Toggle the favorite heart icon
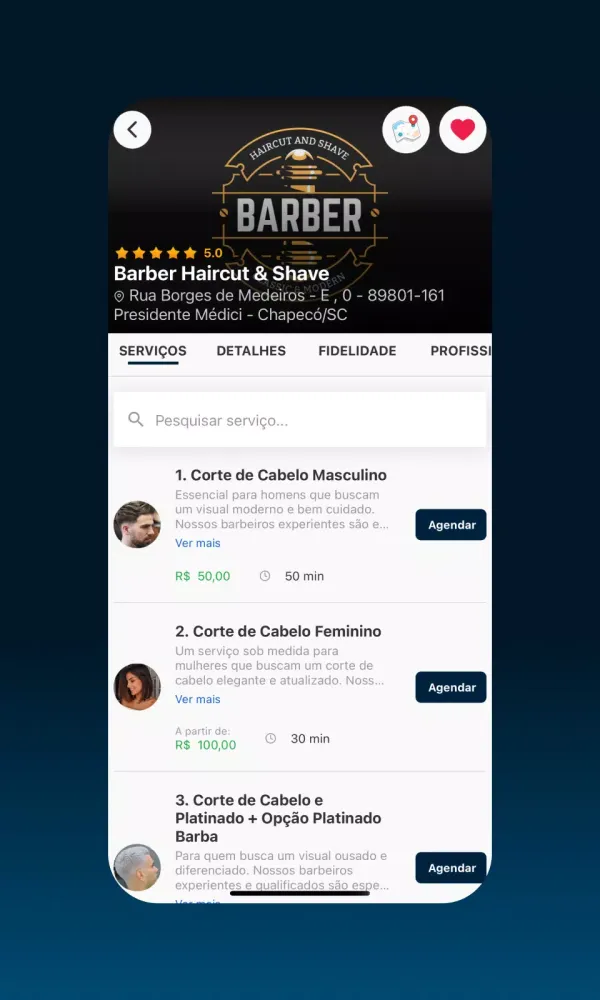The image size is (600, 1000). [x=462, y=130]
